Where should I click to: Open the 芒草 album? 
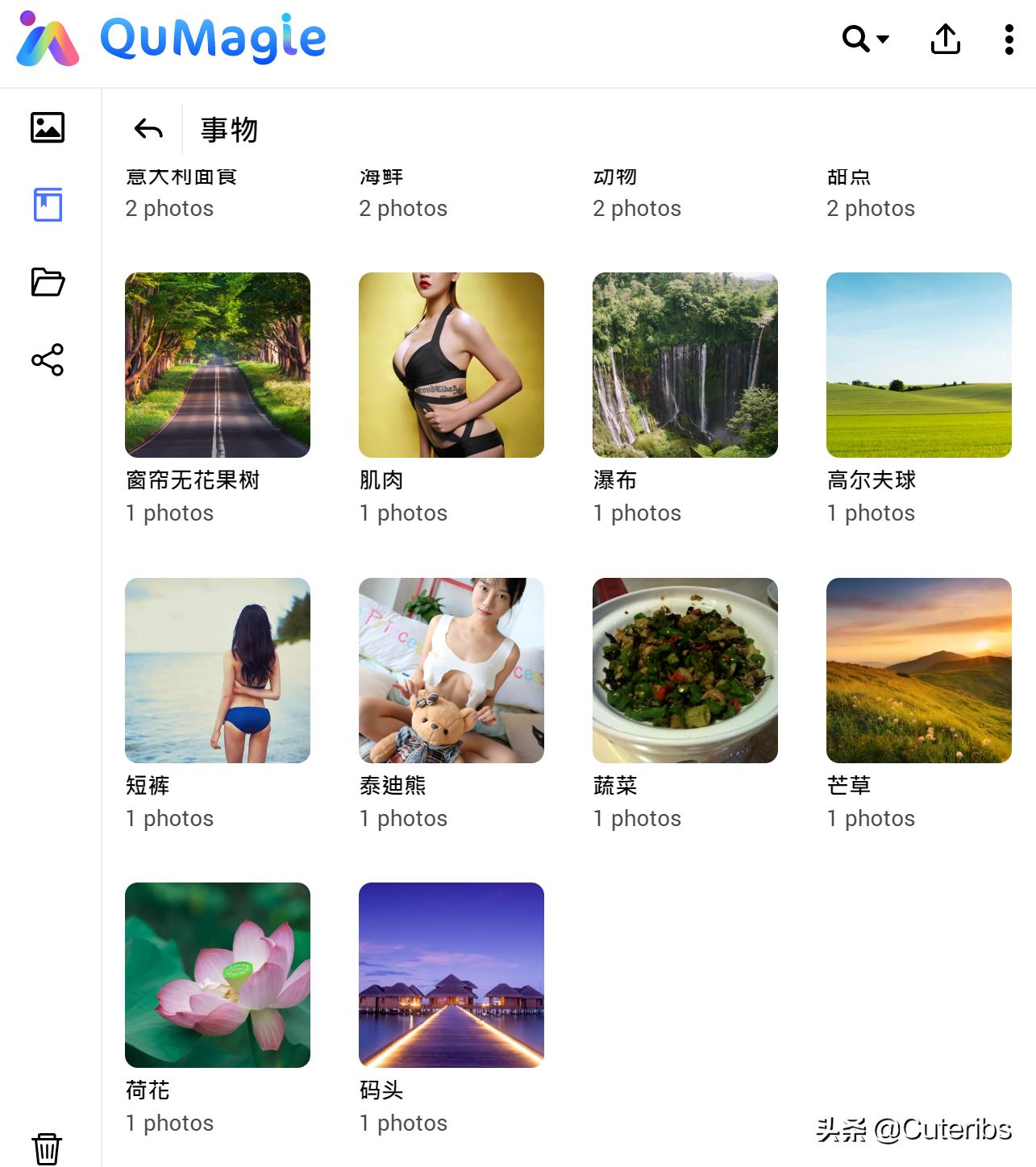(919, 671)
